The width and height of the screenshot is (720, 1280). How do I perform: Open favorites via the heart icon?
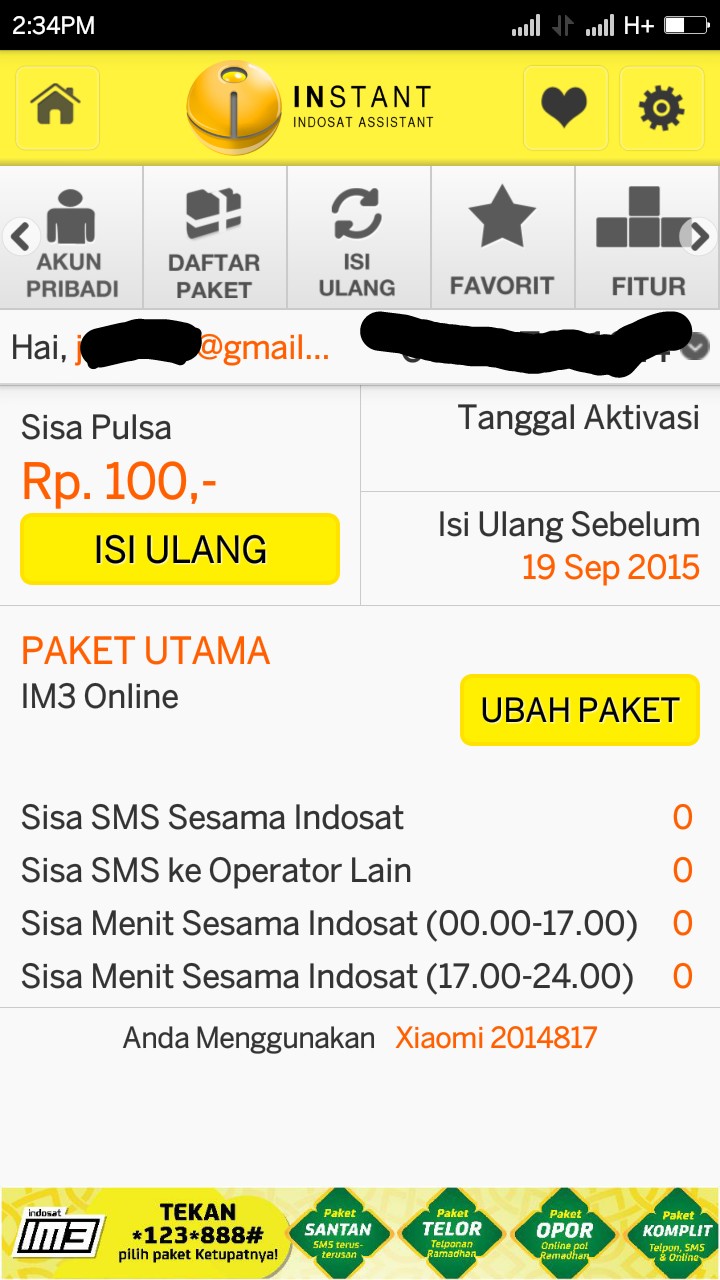[x=565, y=108]
